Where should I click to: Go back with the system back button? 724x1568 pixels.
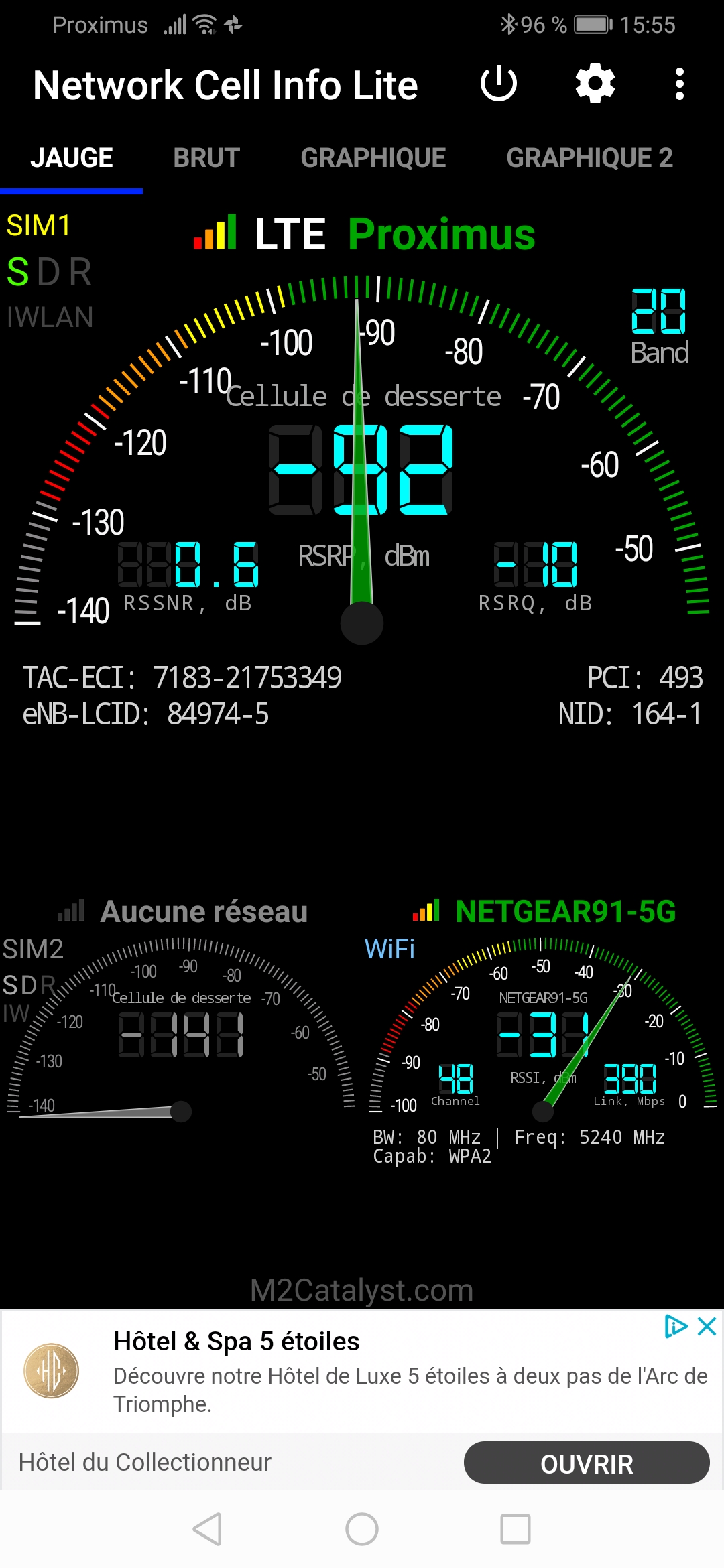(207, 1529)
